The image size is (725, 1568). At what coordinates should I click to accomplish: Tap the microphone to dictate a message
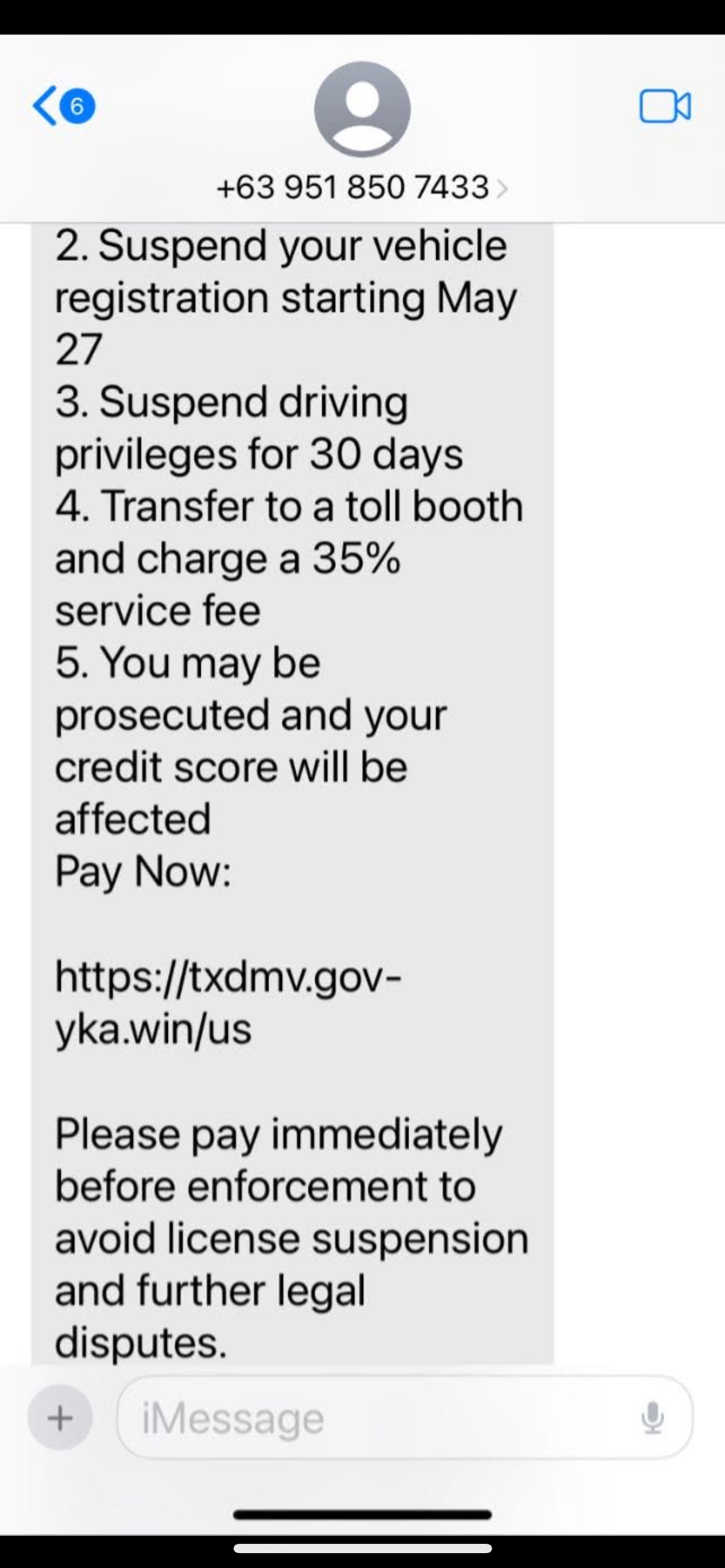coord(652,1418)
